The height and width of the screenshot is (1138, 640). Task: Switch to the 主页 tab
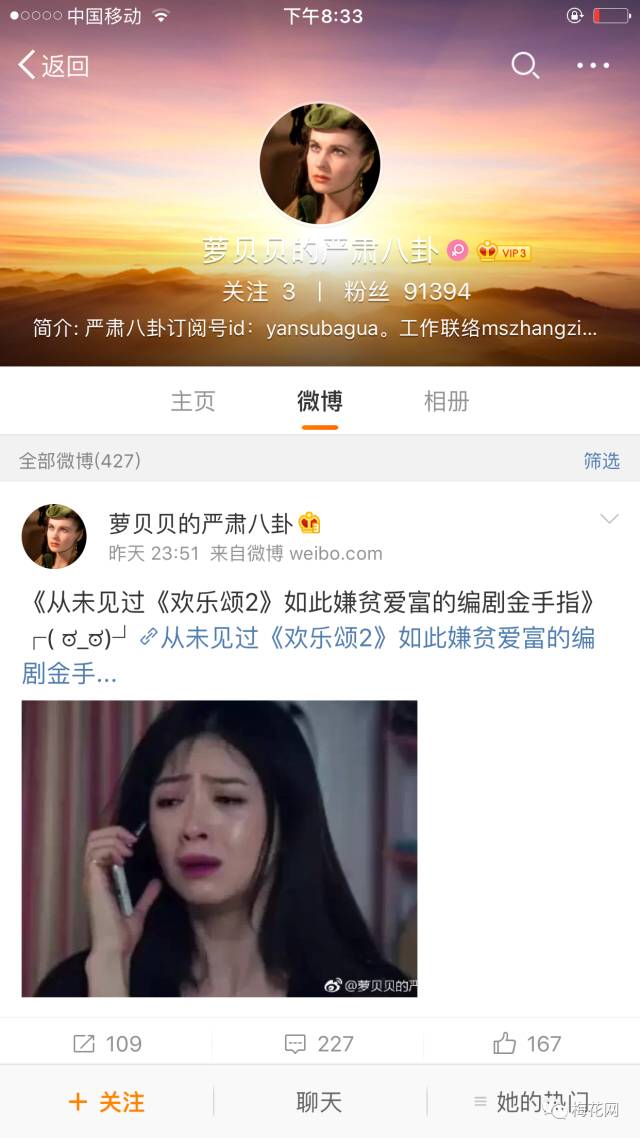(193, 401)
